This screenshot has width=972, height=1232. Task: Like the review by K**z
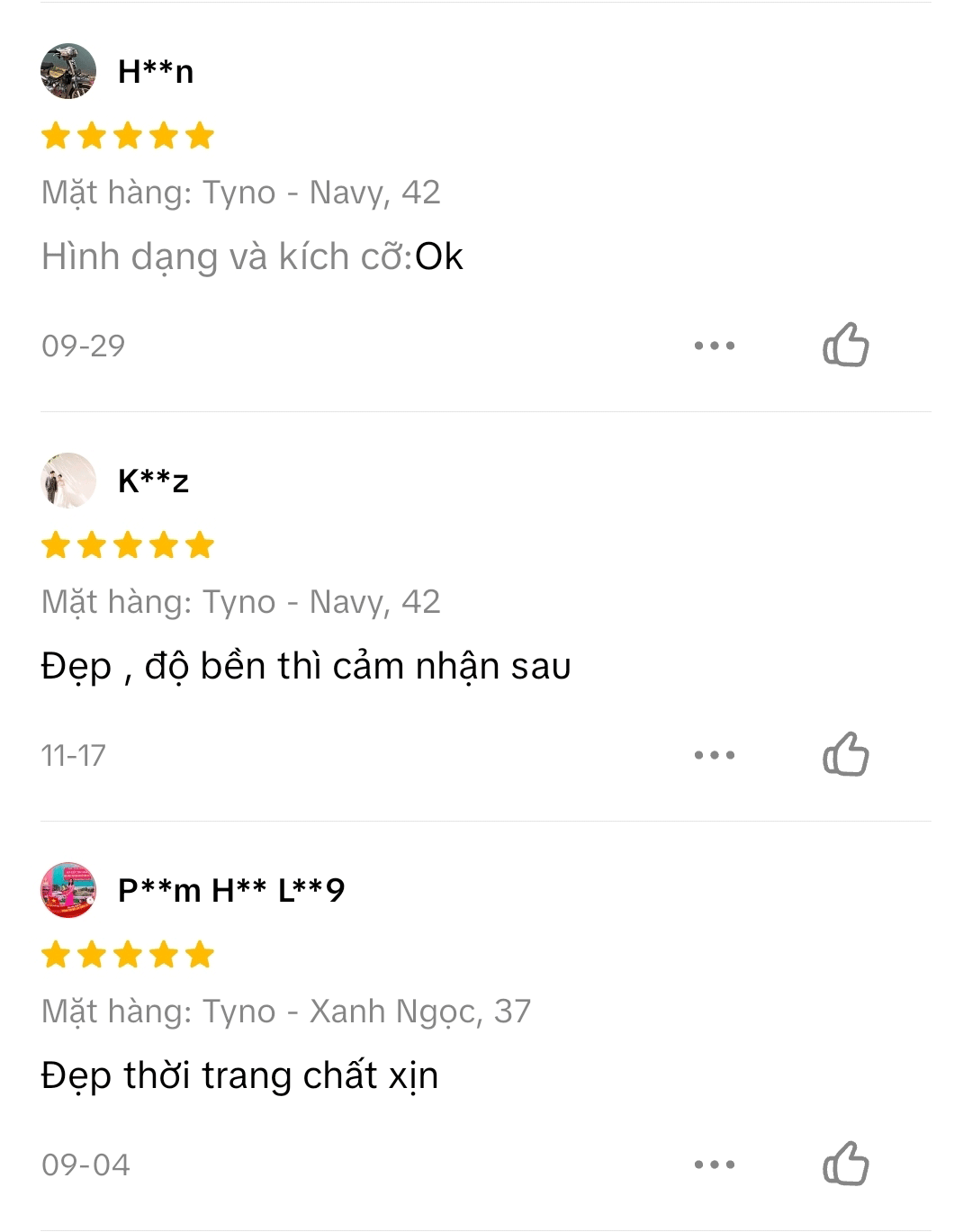coord(845,754)
